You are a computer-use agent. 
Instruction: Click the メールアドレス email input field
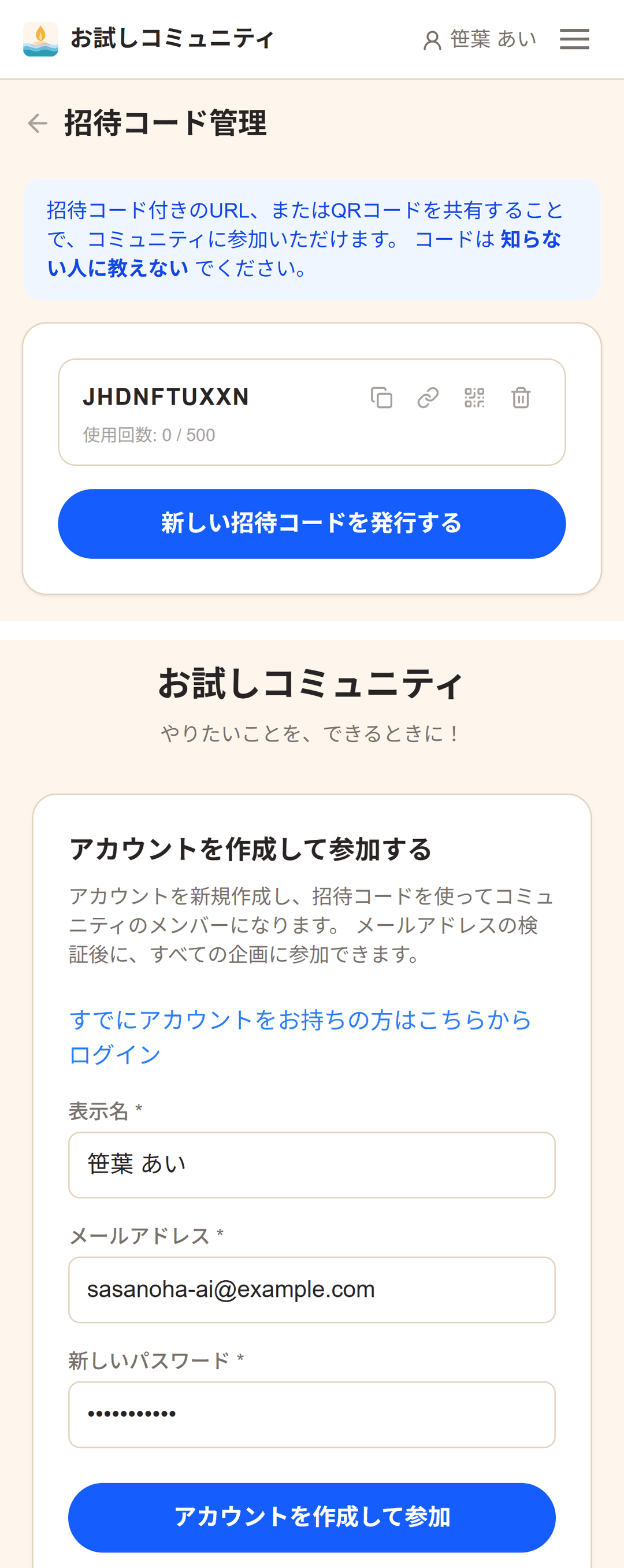click(x=311, y=1289)
